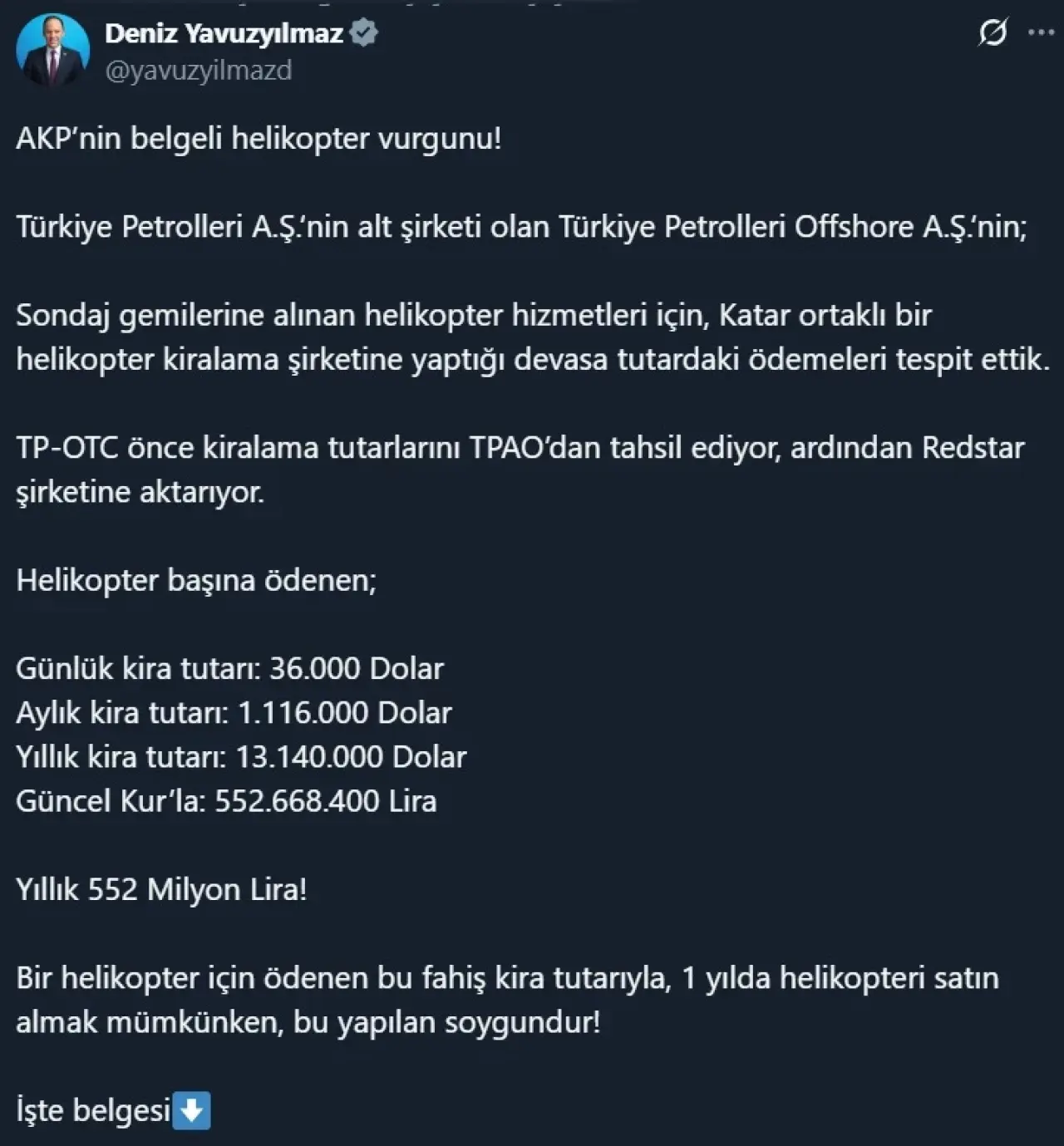Open Deniz Yavuzyılmaz's profile picture
The image size is (1064, 1146).
click(x=52, y=51)
